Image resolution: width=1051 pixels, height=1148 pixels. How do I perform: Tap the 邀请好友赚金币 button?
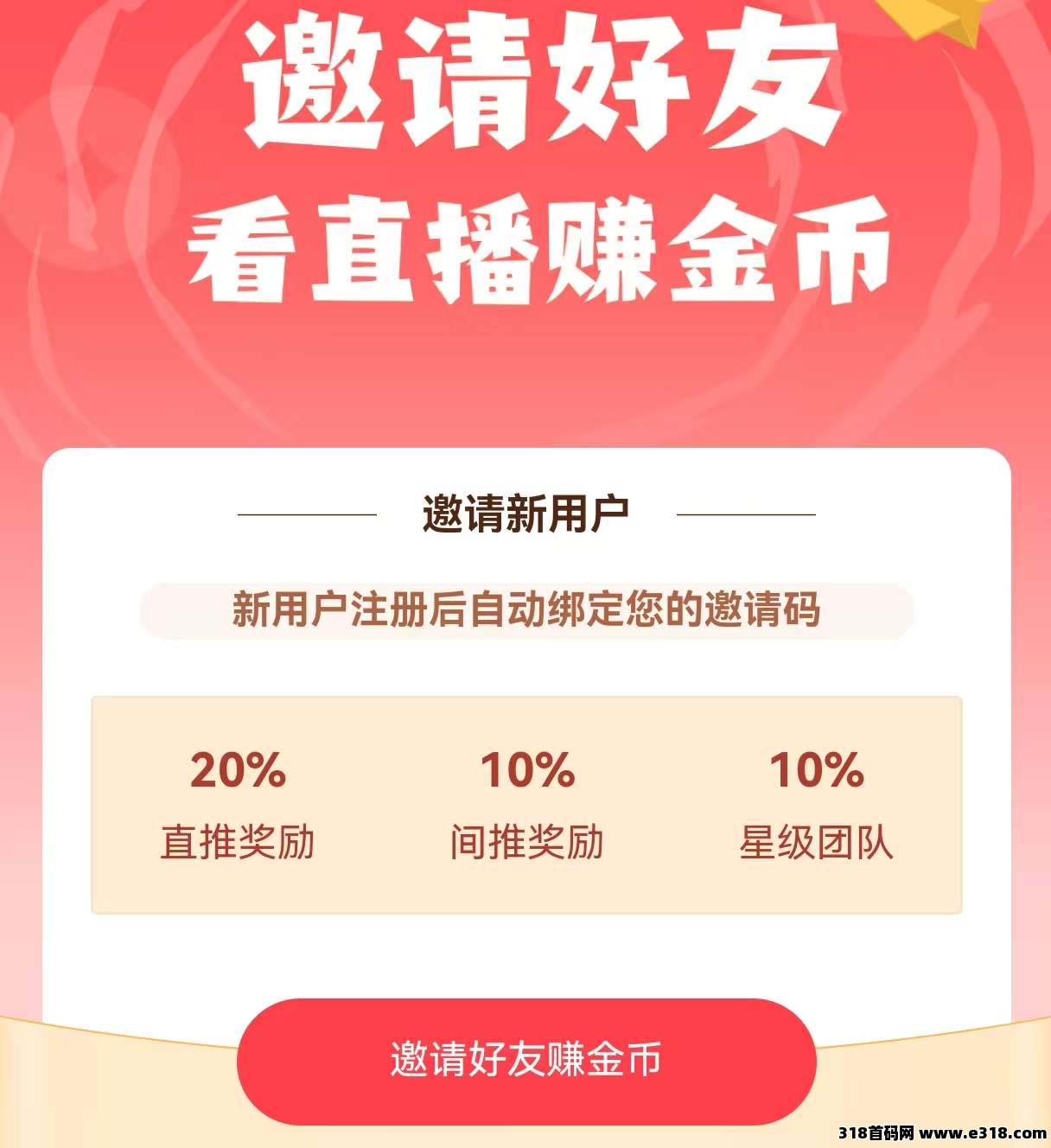point(526,1061)
